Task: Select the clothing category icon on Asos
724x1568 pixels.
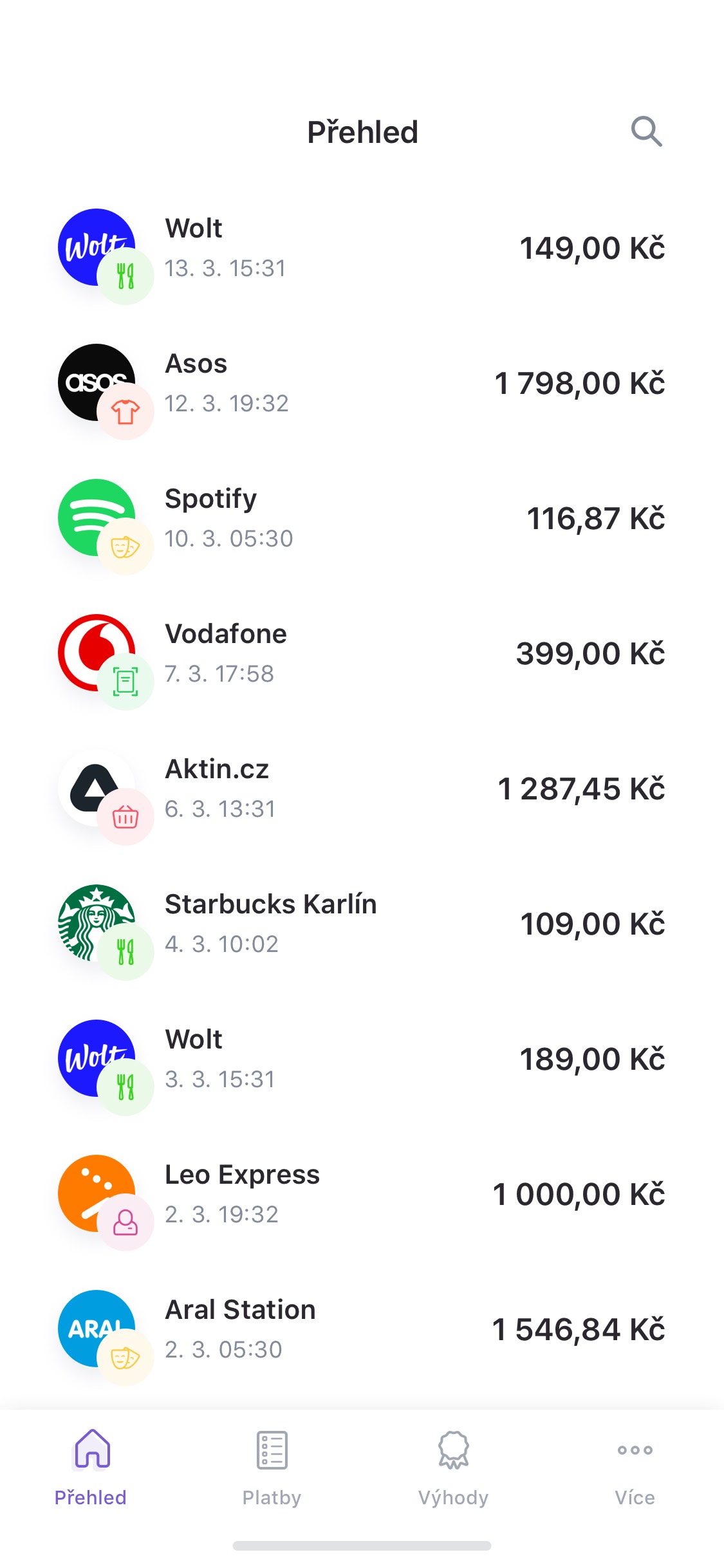Action: (x=126, y=410)
